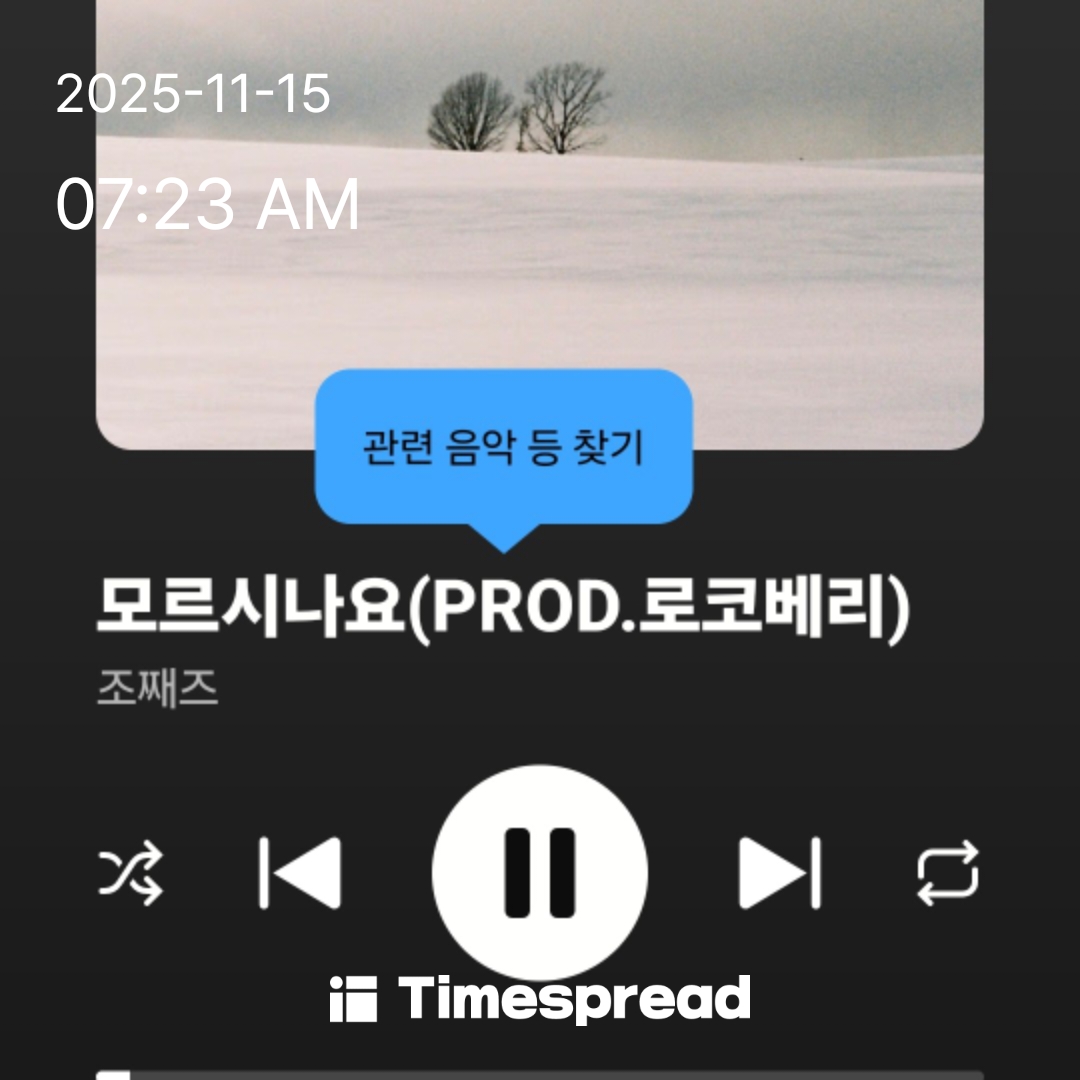Screen dimensions: 1080x1080
Task: Go back to the previous track
Action: point(300,873)
